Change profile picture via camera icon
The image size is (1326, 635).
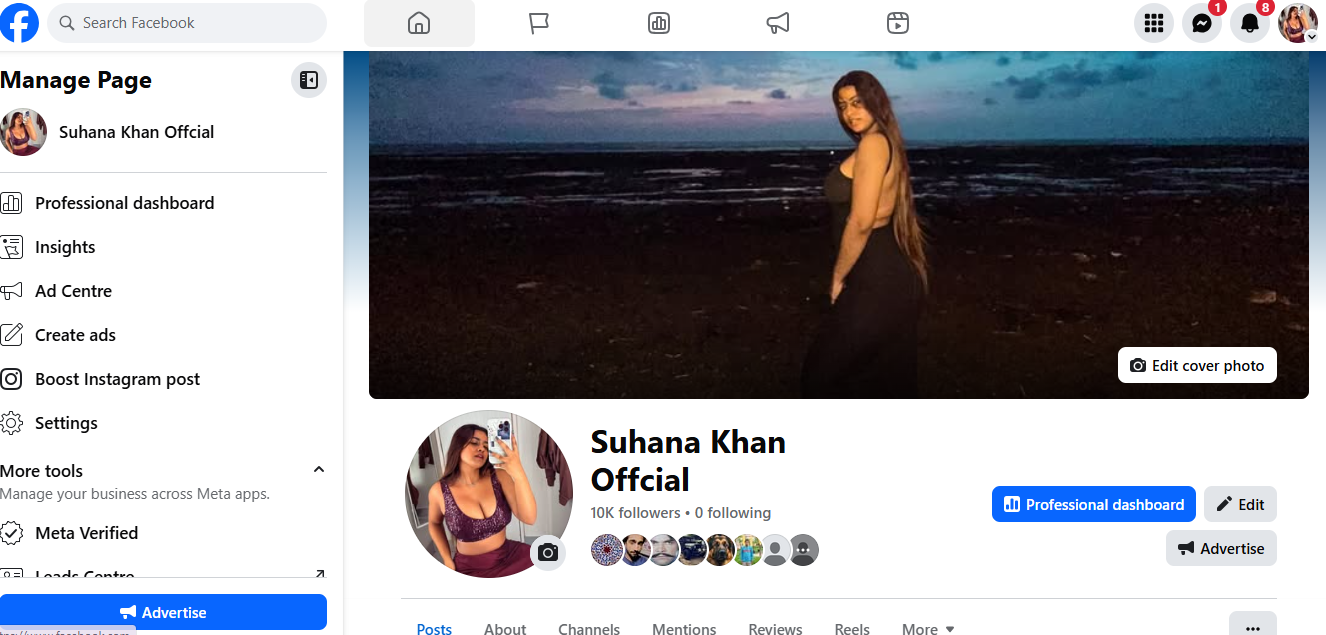coord(548,552)
